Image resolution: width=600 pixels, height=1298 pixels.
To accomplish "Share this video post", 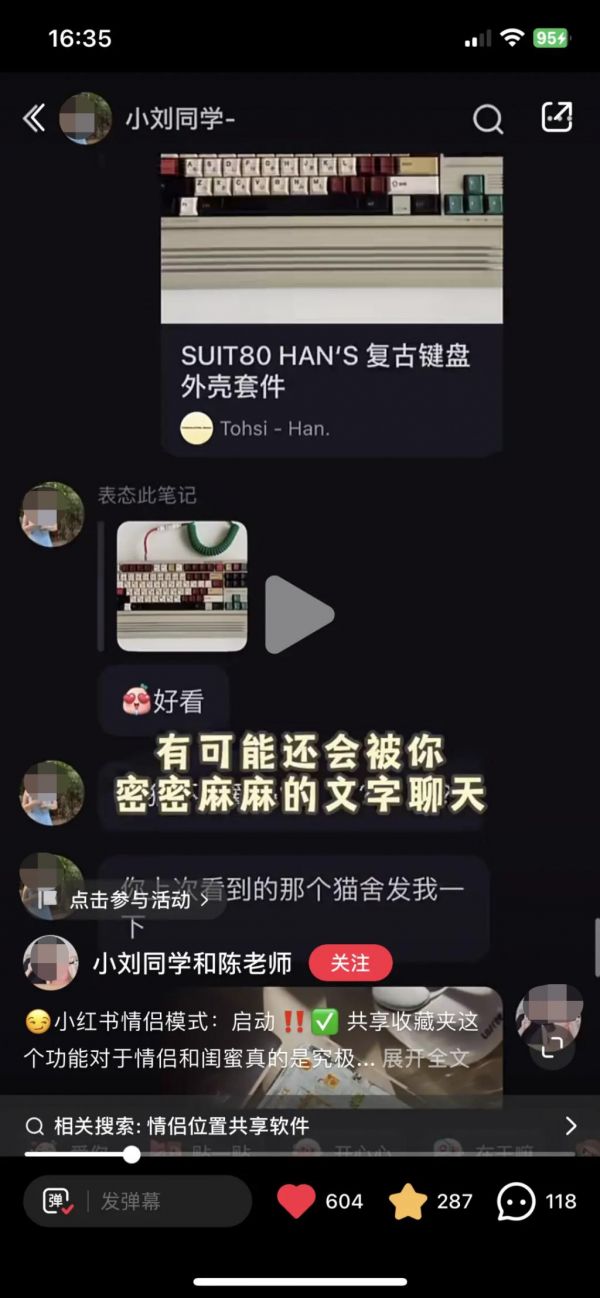I will (x=556, y=118).
